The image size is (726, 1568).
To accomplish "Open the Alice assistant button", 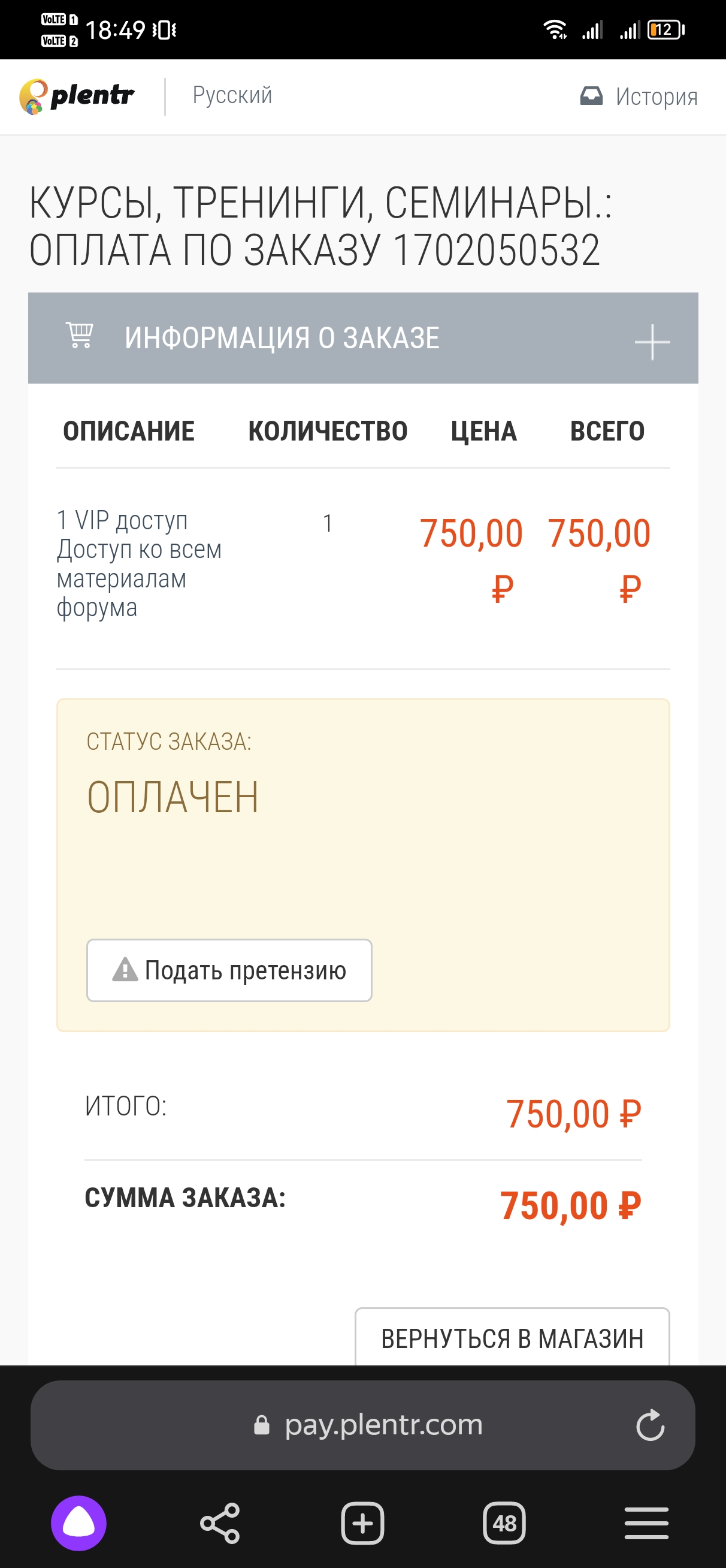I will (78, 1523).
